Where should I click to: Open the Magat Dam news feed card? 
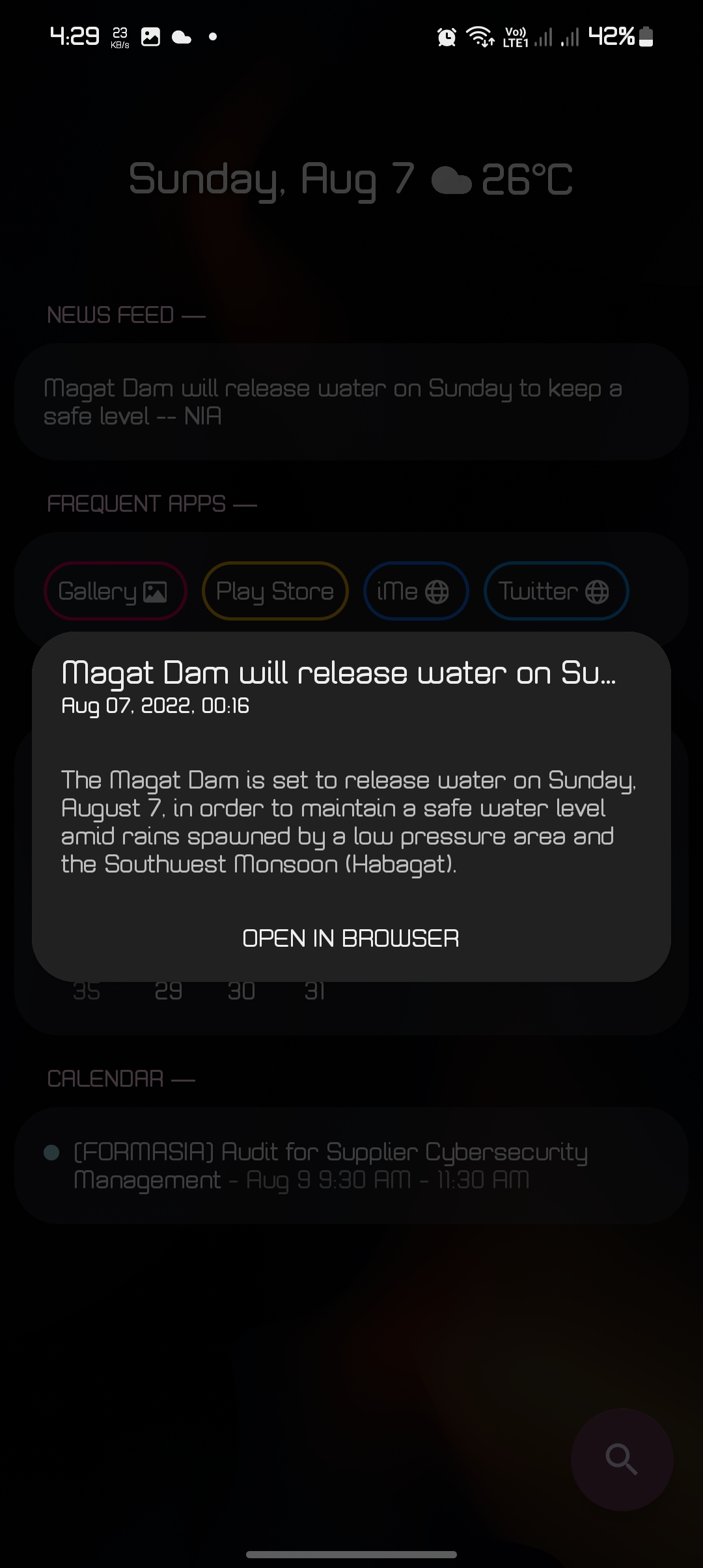pyautogui.click(x=351, y=402)
